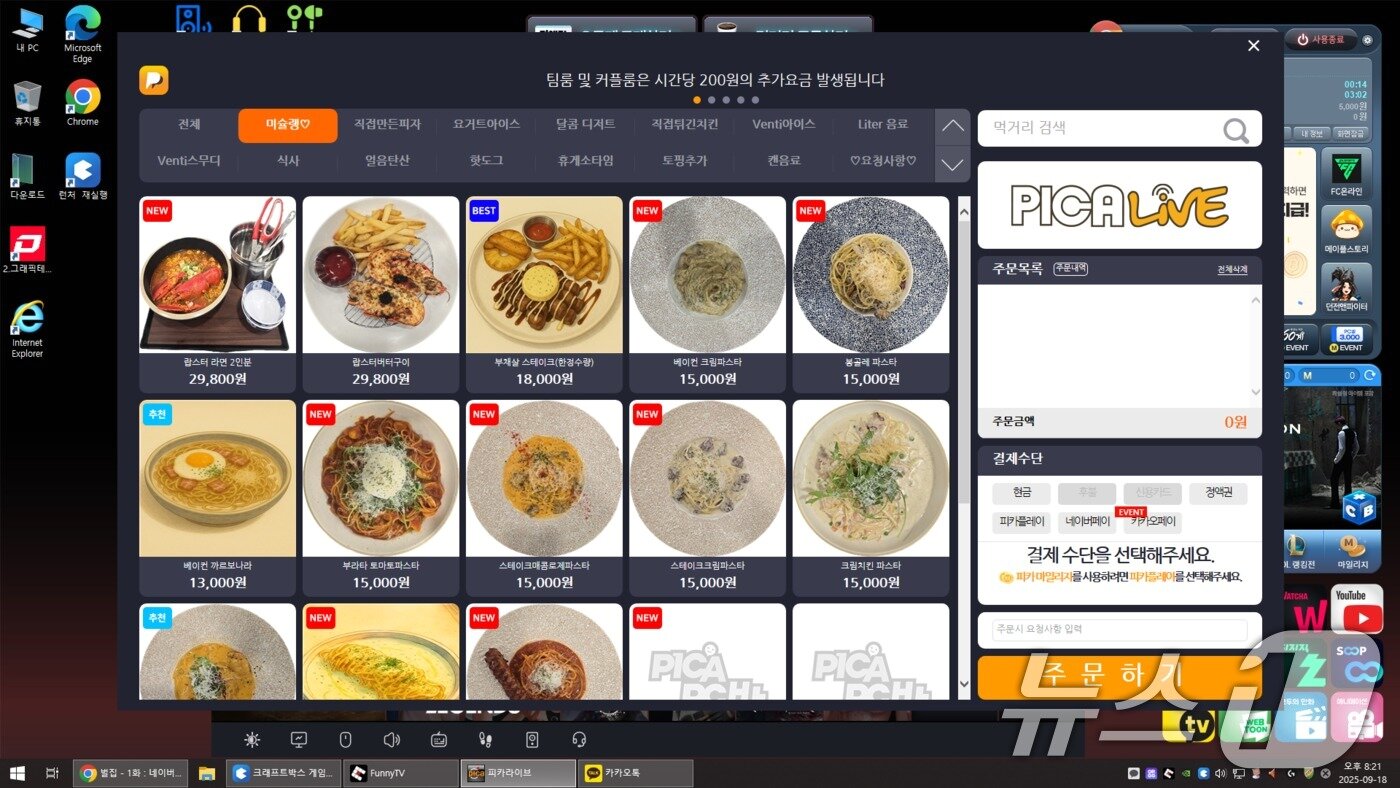
Task: Pay with 네이버페이
Action: [x=1087, y=522]
